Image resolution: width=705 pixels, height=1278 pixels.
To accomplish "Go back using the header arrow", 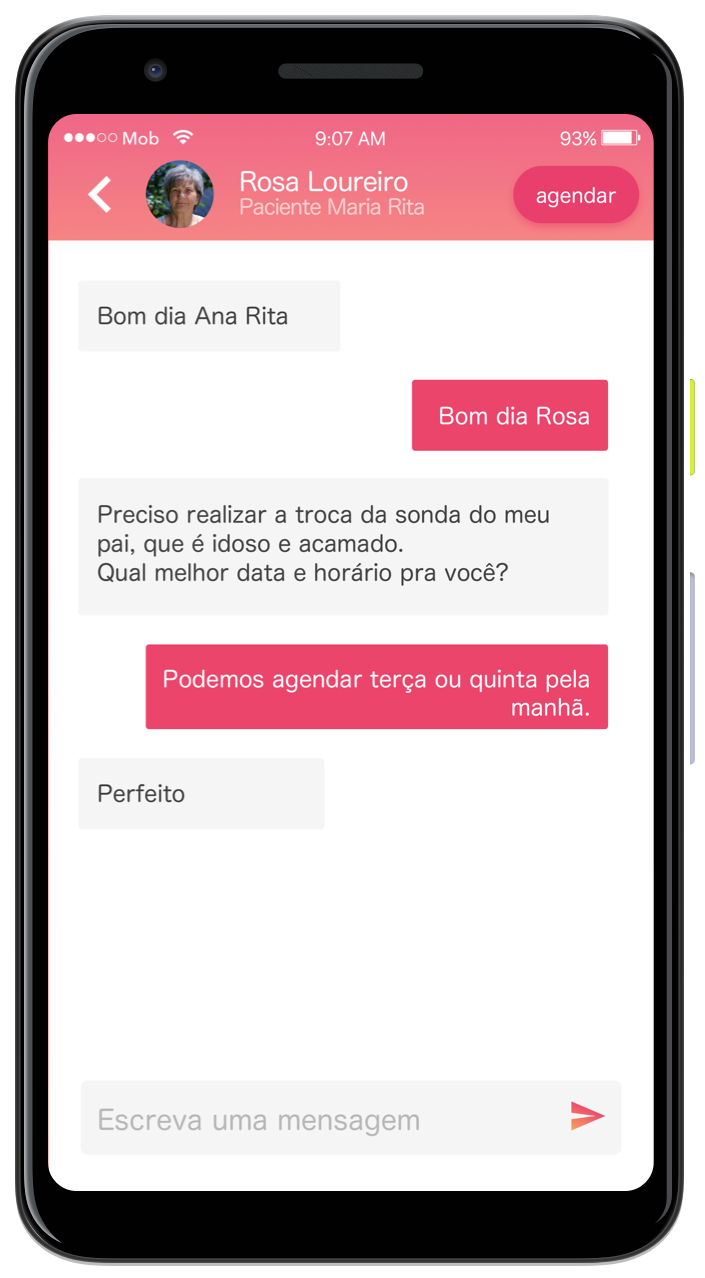I will pos(100,194).
